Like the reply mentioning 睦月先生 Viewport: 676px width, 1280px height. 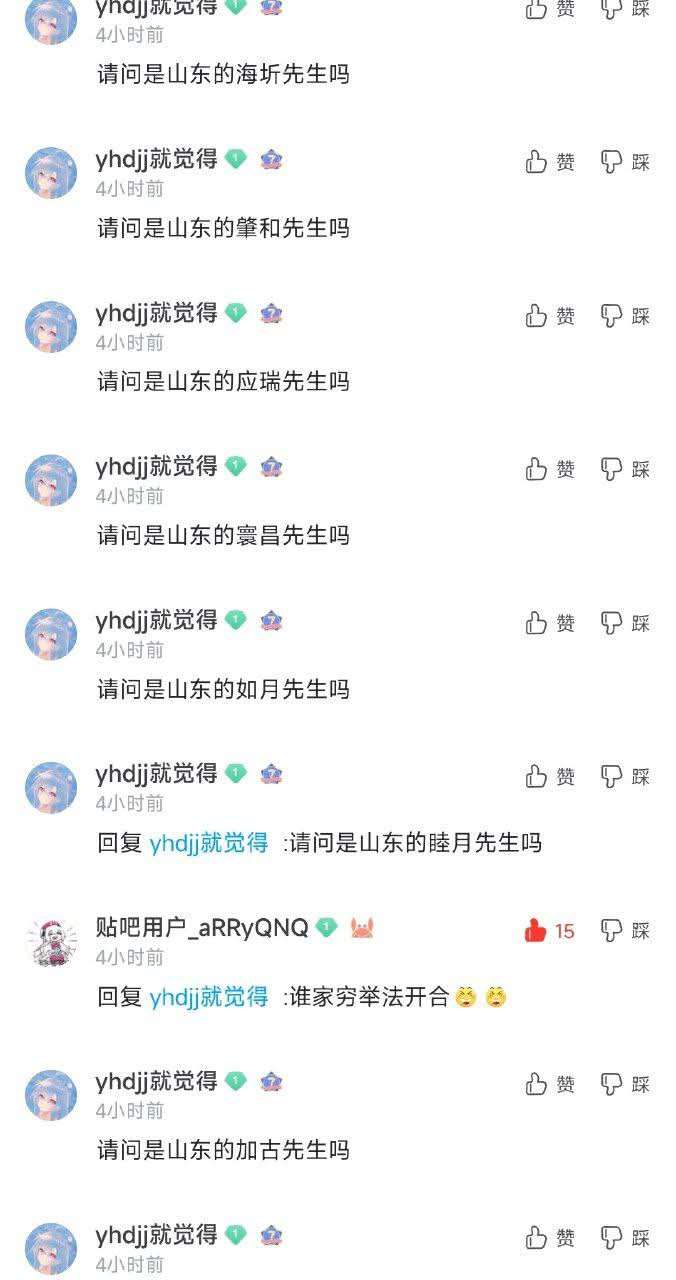(549, 776)
